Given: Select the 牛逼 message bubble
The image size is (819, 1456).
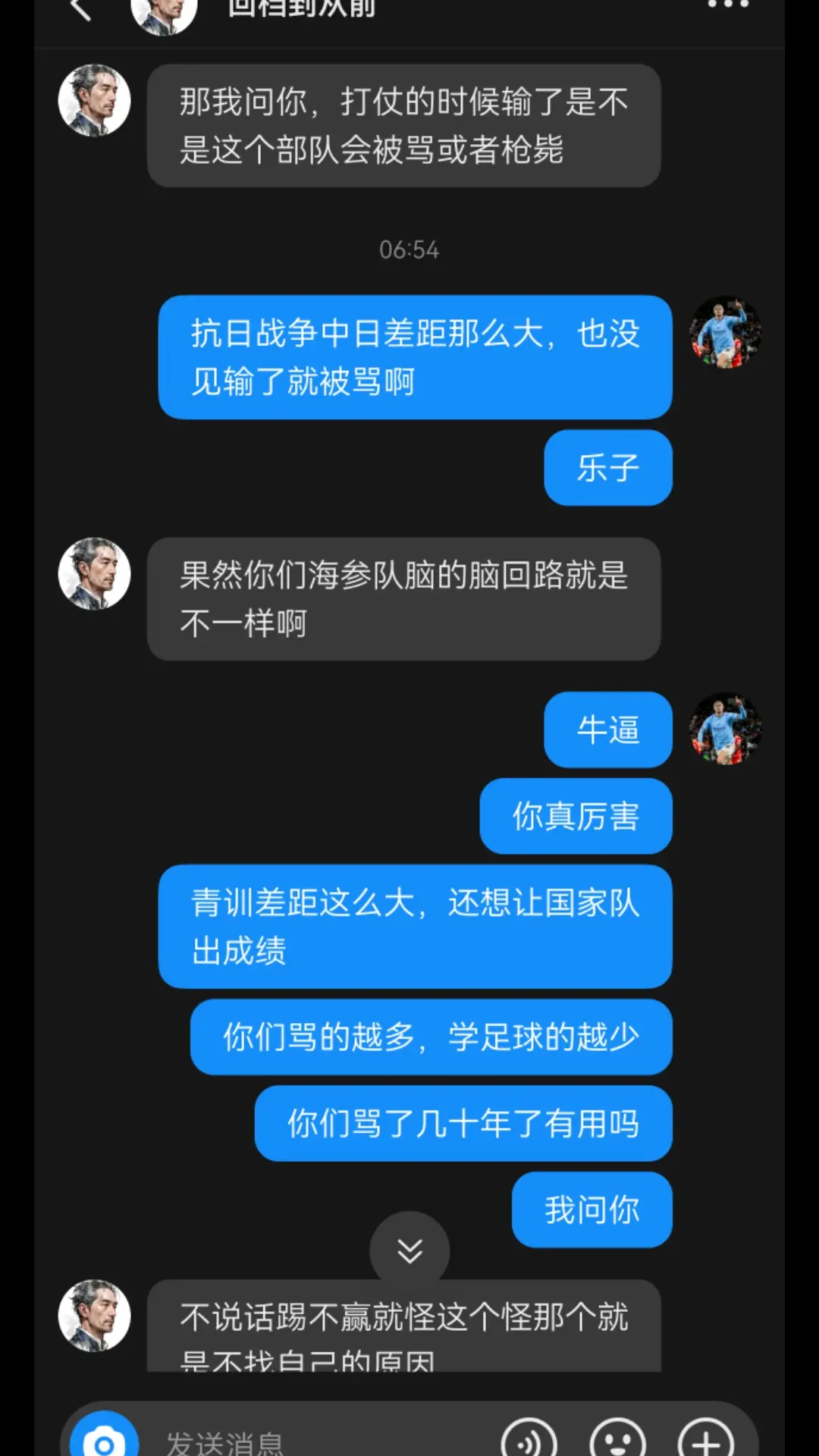Looking at the screenshot, I should (607, 730).
